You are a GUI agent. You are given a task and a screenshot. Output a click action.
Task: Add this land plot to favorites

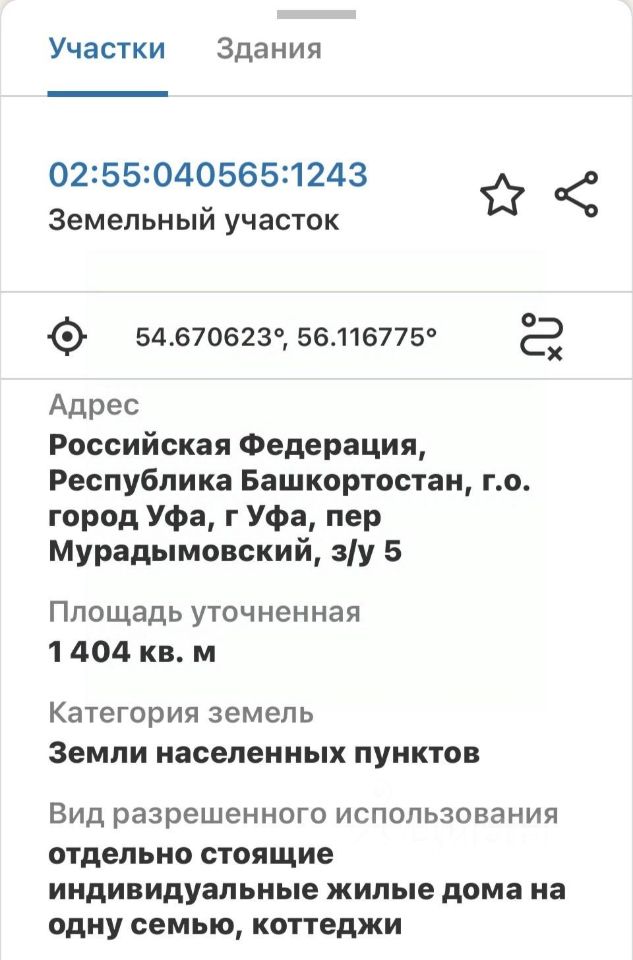point(502,195)
